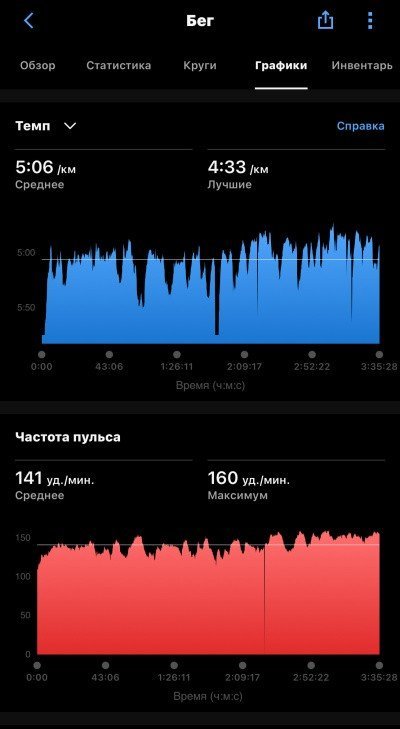Switch to the Обзор tab
Viewport: 400px width, 729px height.
37,66
